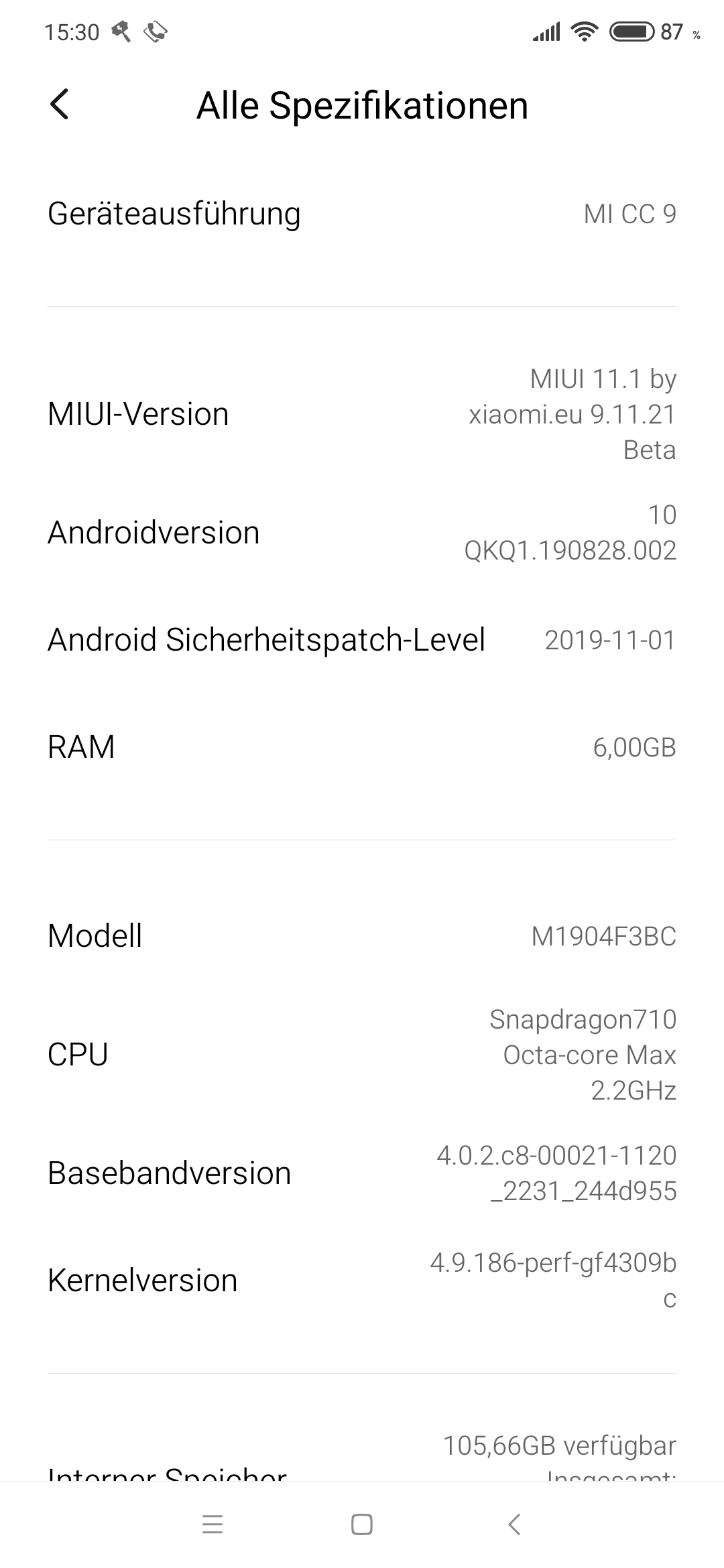
Task: Tap the CPU row
Action: pyautogui.click(x=362, y=1055)
